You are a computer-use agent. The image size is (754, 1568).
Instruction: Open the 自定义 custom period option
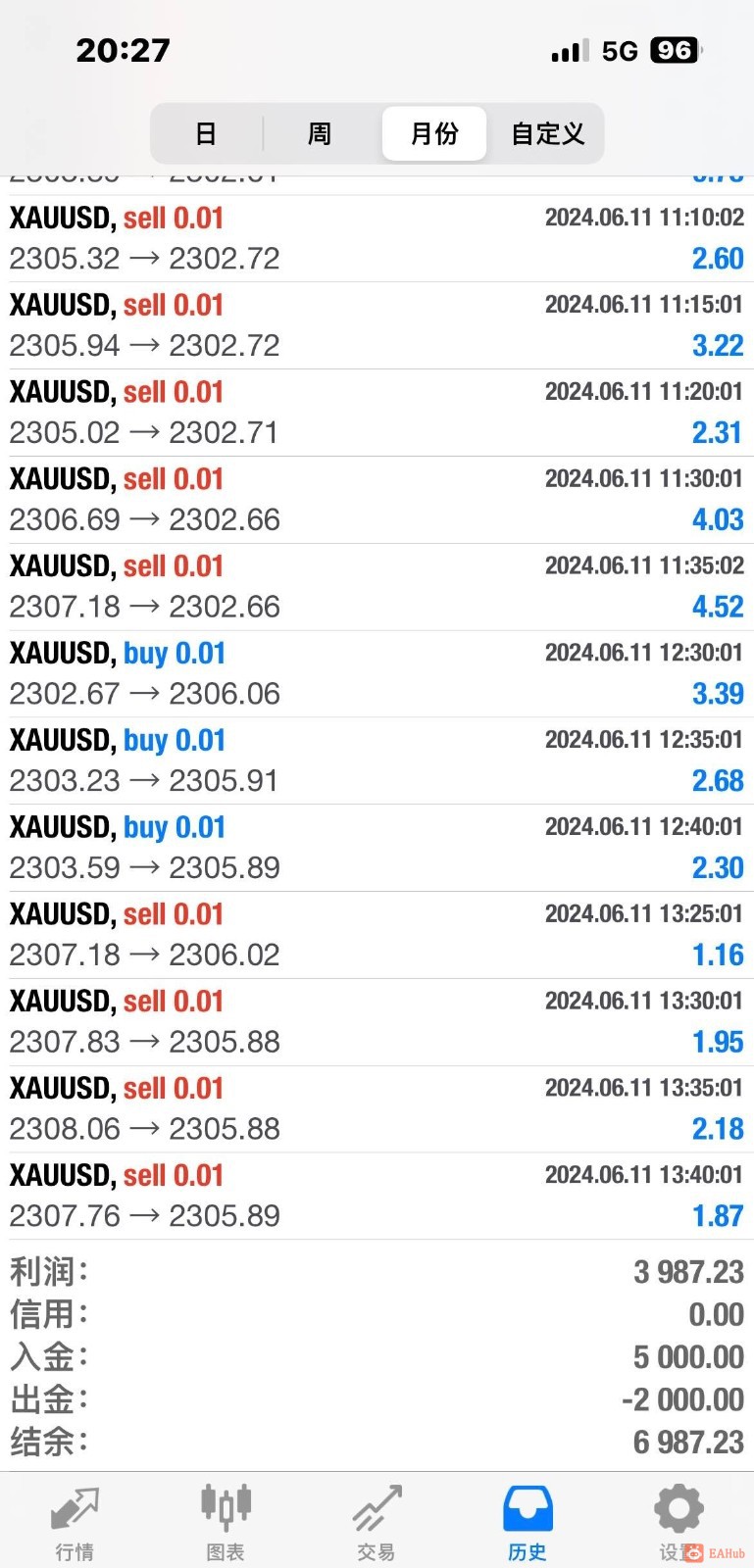[547, 133]
